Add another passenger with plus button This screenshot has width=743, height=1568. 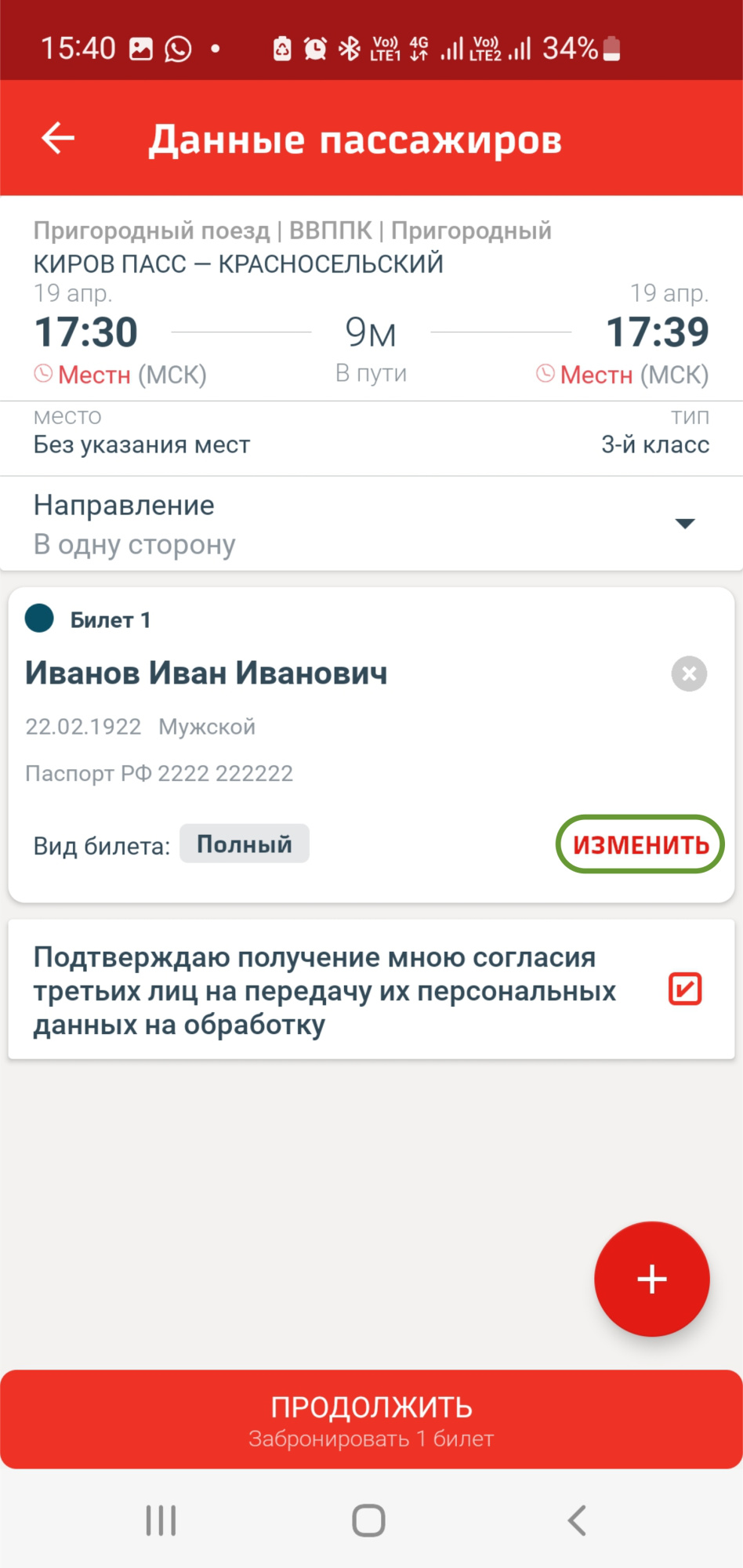click(x=651, y=1279)
